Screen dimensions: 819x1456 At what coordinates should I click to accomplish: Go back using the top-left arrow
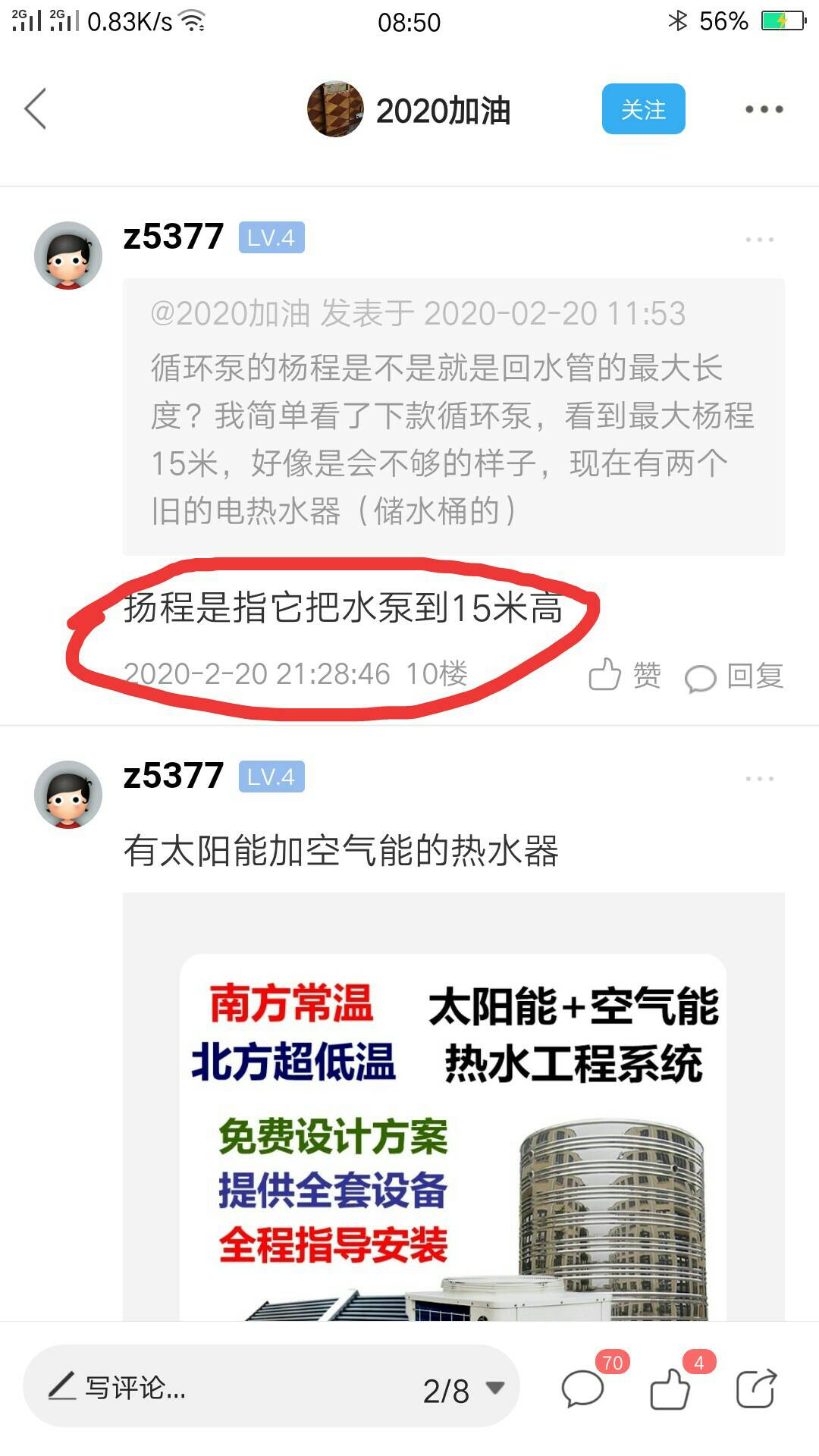pos(36,109)
